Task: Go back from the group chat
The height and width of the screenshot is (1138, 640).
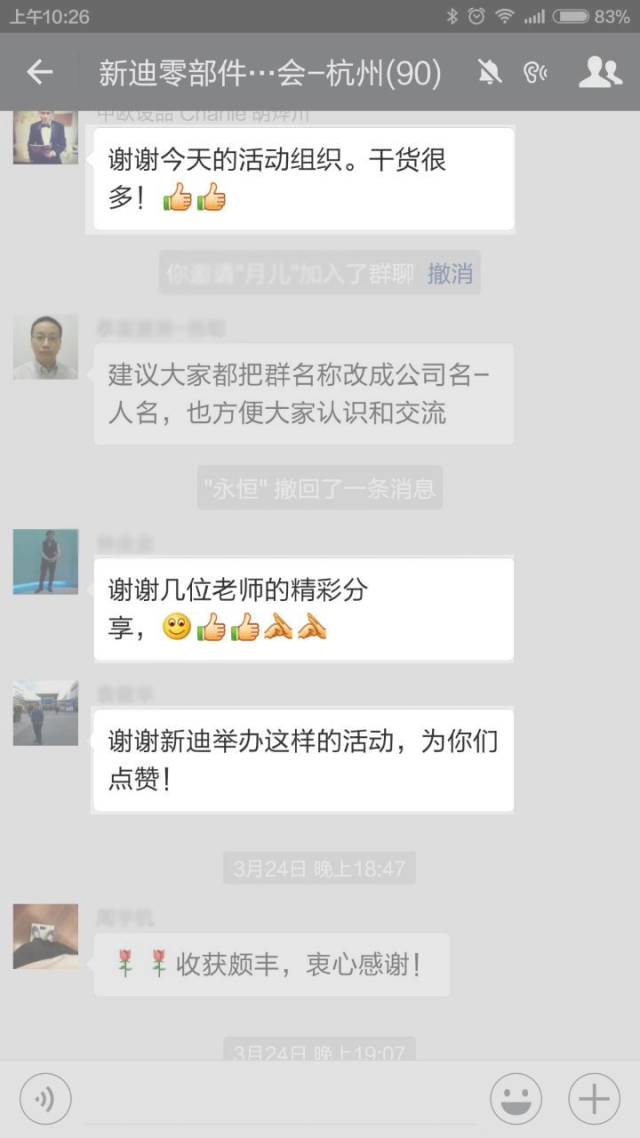Action: pyautogui.click(x=39, y=72)
